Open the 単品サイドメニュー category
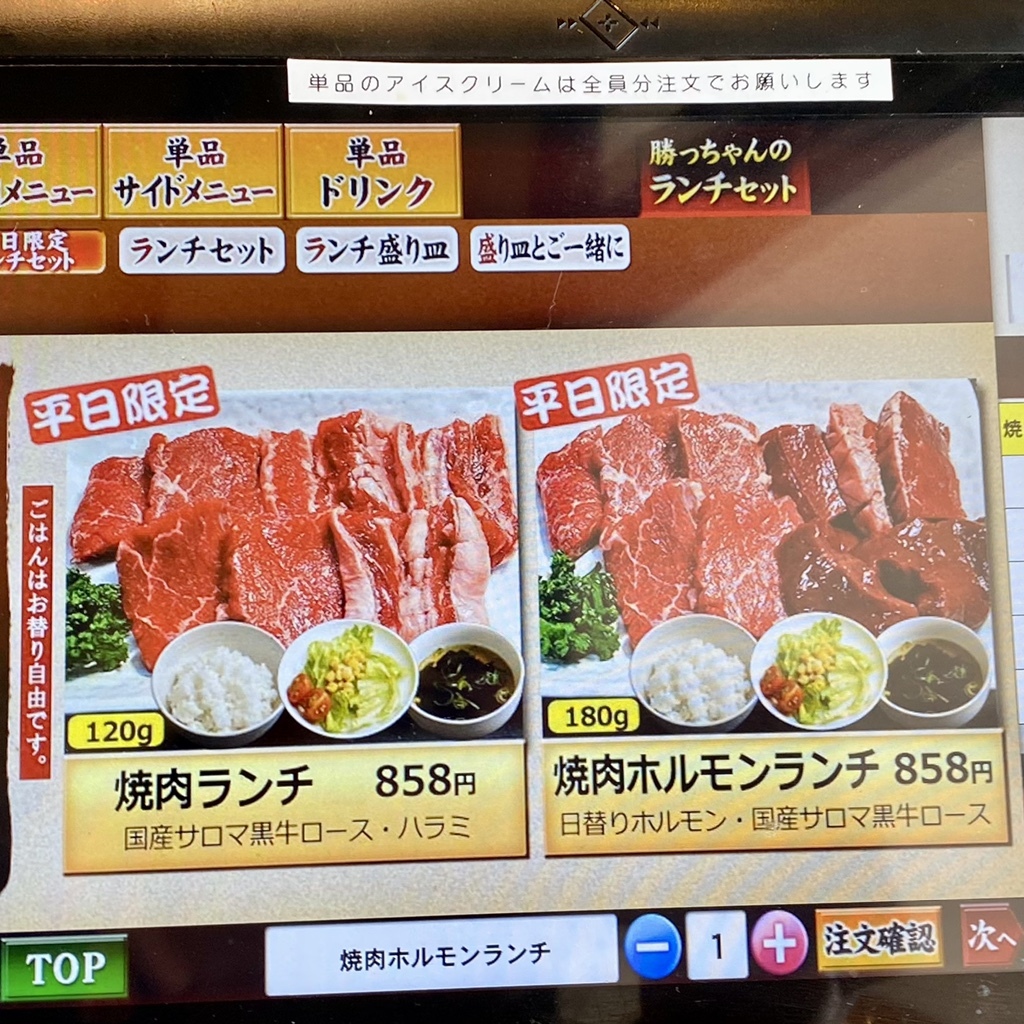1024x1024 pixels. (x=193, y=171)
